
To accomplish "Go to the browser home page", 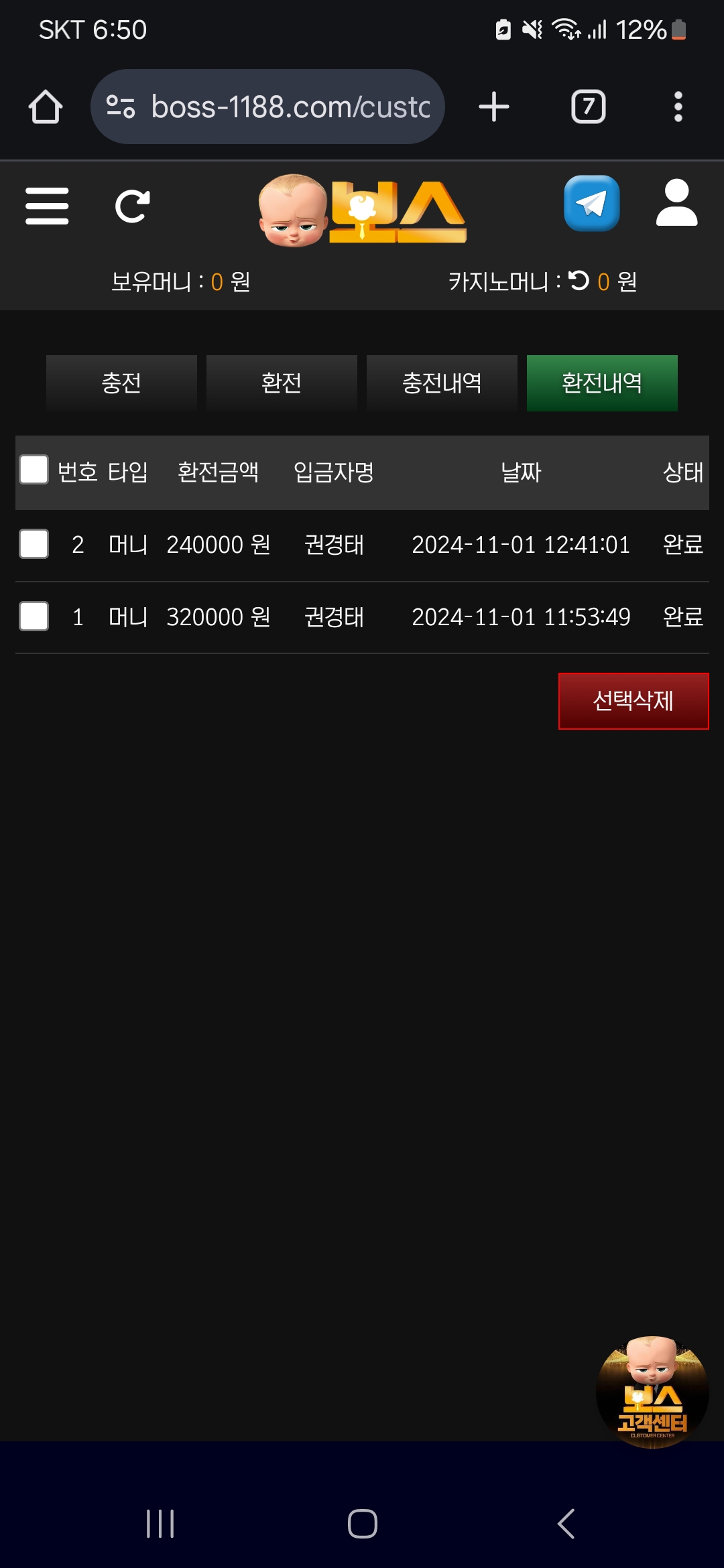I will [x=46, y=107].
